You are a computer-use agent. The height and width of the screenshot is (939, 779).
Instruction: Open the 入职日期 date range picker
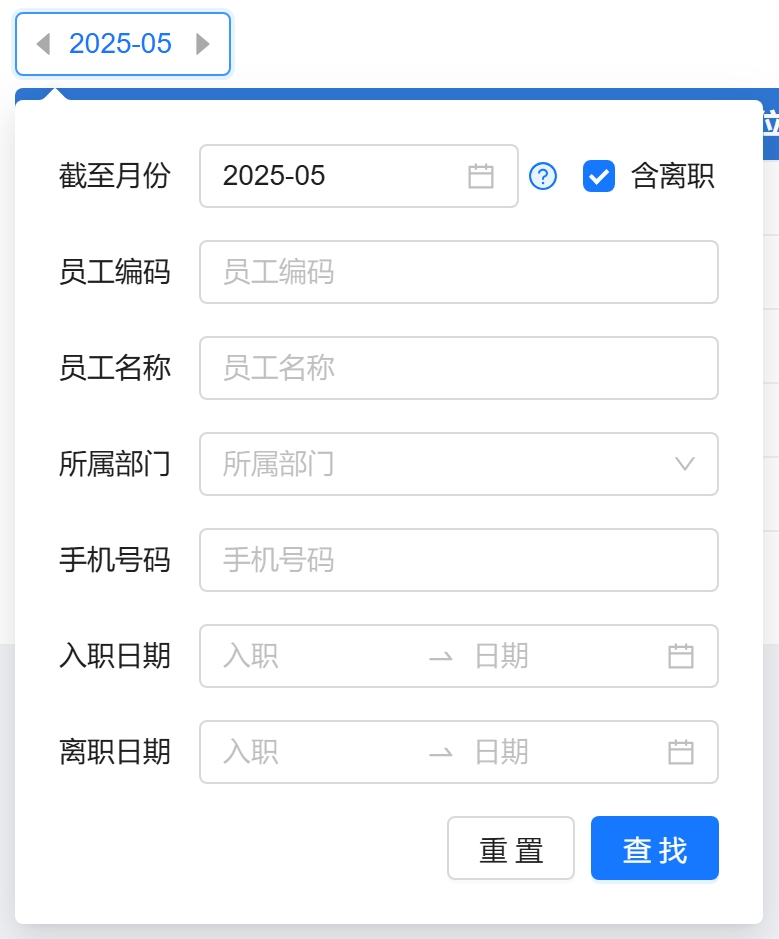tap(458, 656)
